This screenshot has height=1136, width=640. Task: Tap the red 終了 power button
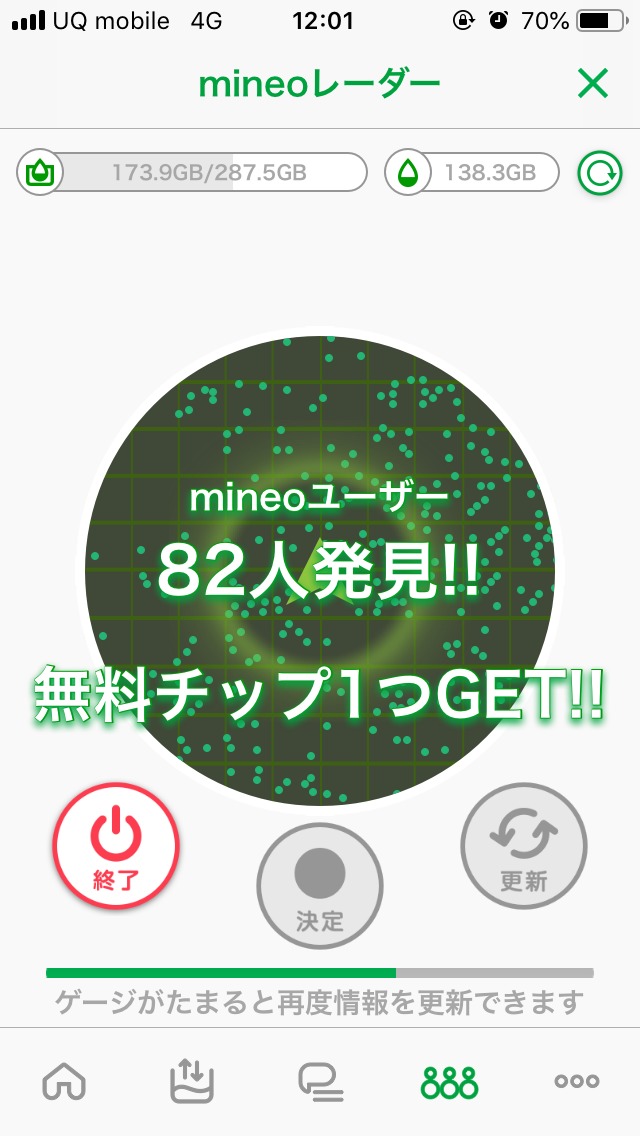[x=116, y=846]
